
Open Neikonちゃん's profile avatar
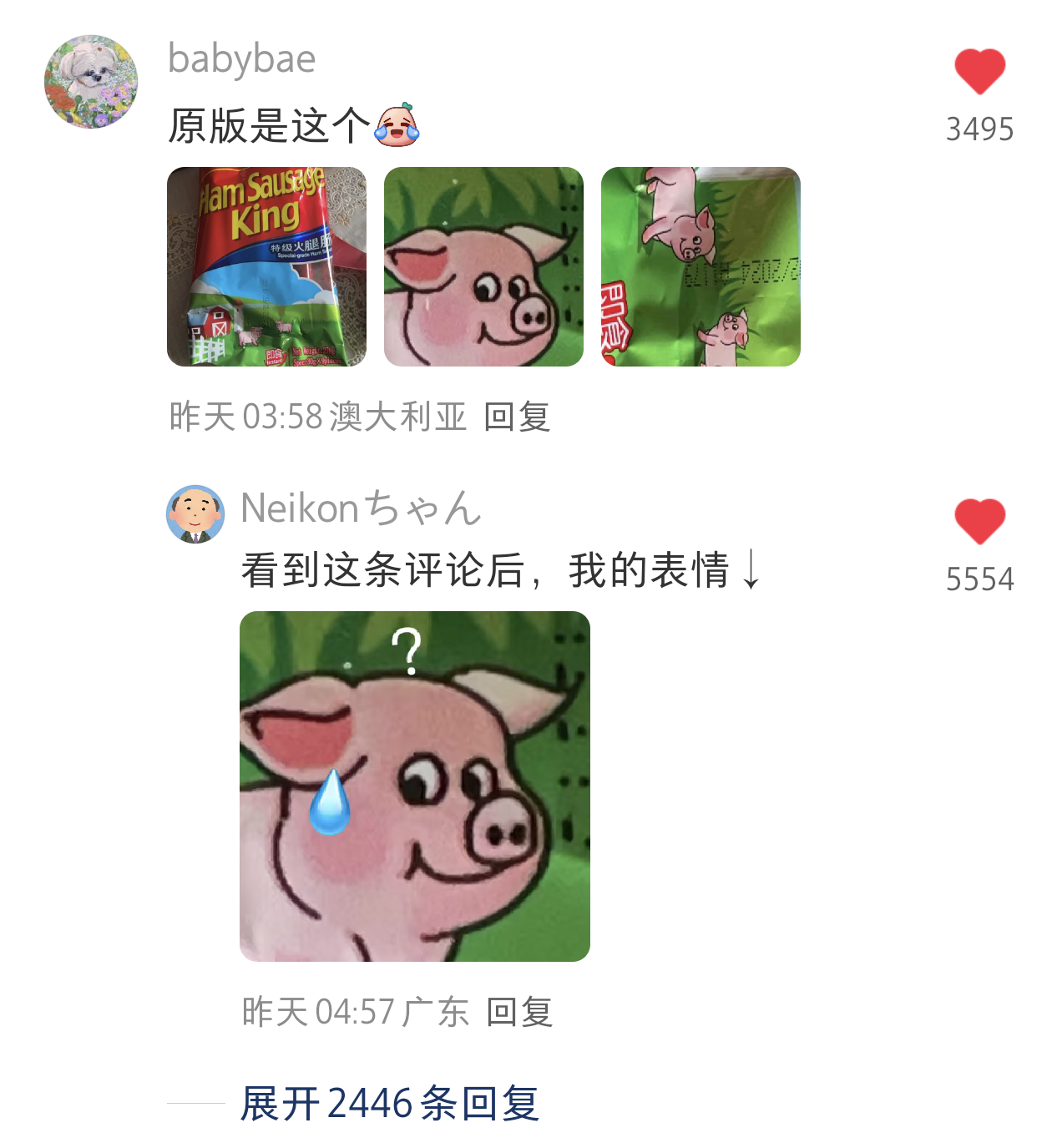[196, 513]
